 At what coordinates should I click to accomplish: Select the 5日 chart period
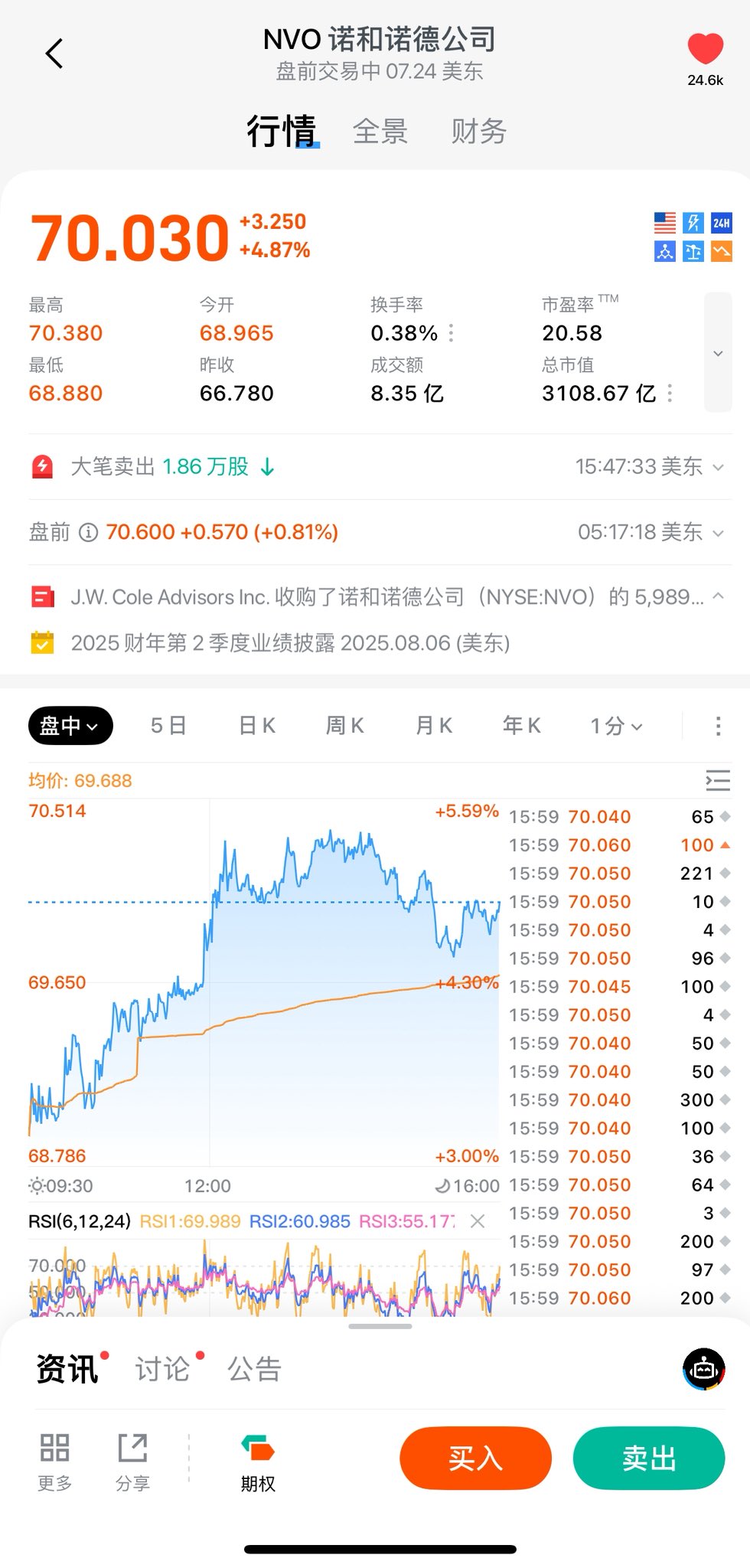click(x=169, y=726)
